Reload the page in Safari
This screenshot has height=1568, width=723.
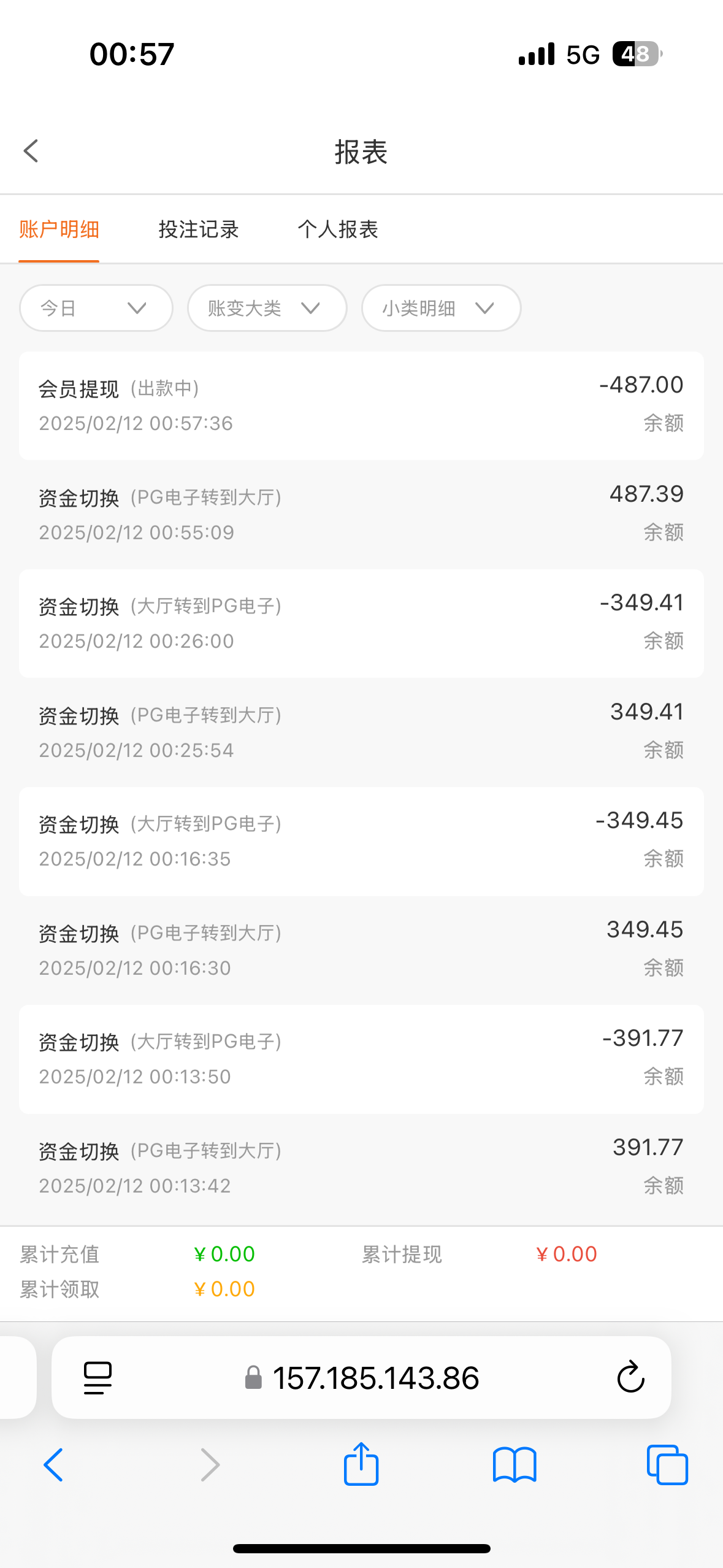tap(630, 1378)
